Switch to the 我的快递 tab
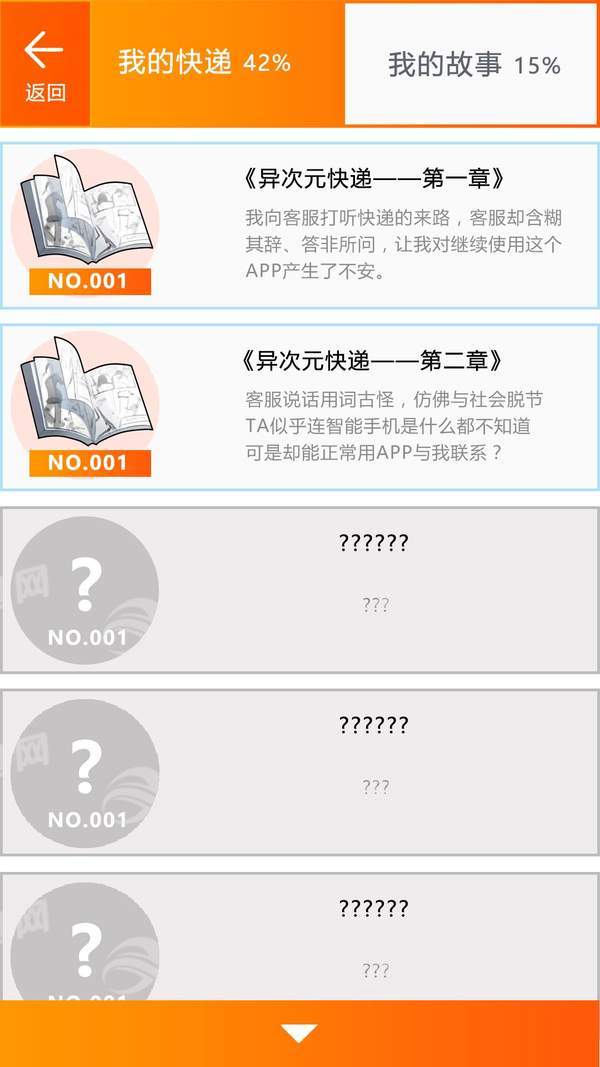This screenshot has height=1067, width=600. 205,63
